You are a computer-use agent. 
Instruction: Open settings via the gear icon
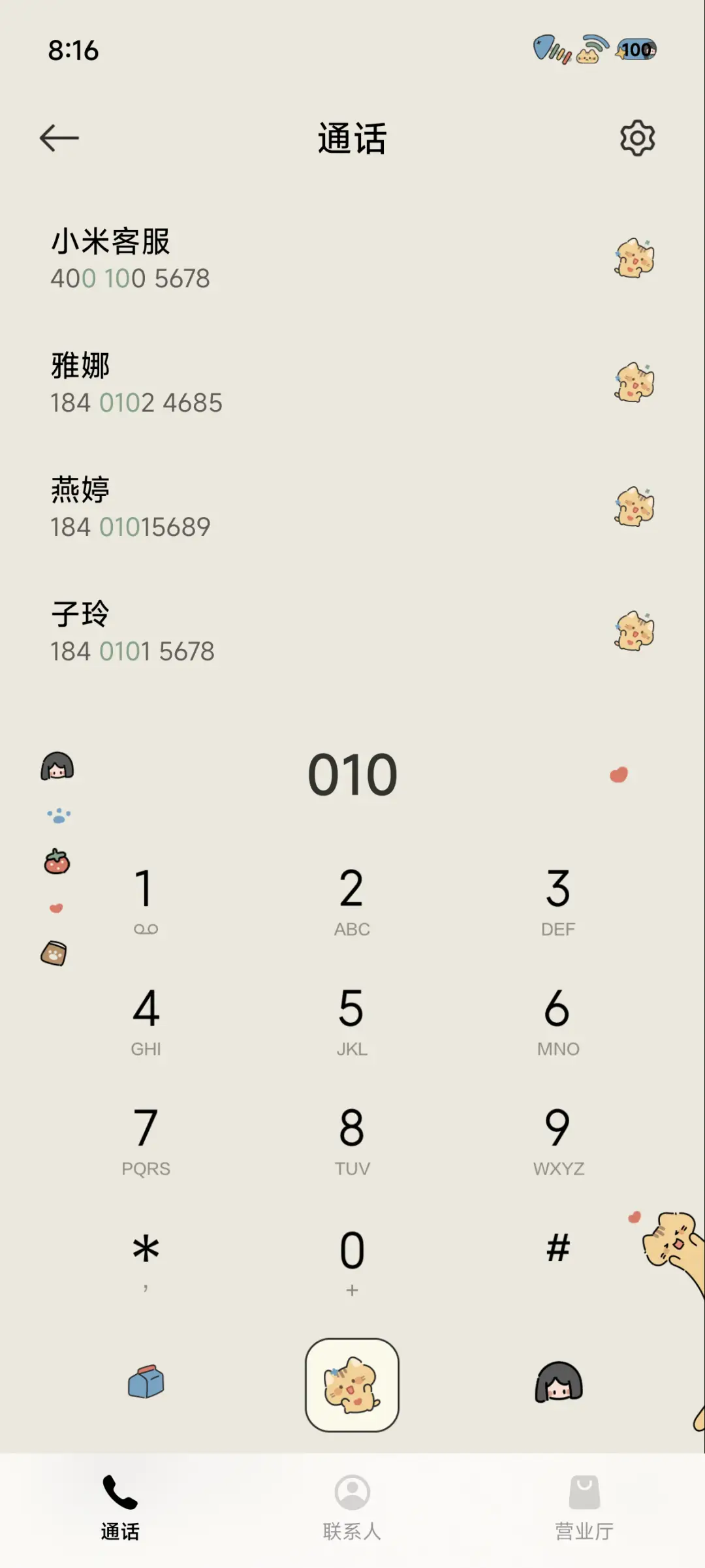click(x=636, y=138)
